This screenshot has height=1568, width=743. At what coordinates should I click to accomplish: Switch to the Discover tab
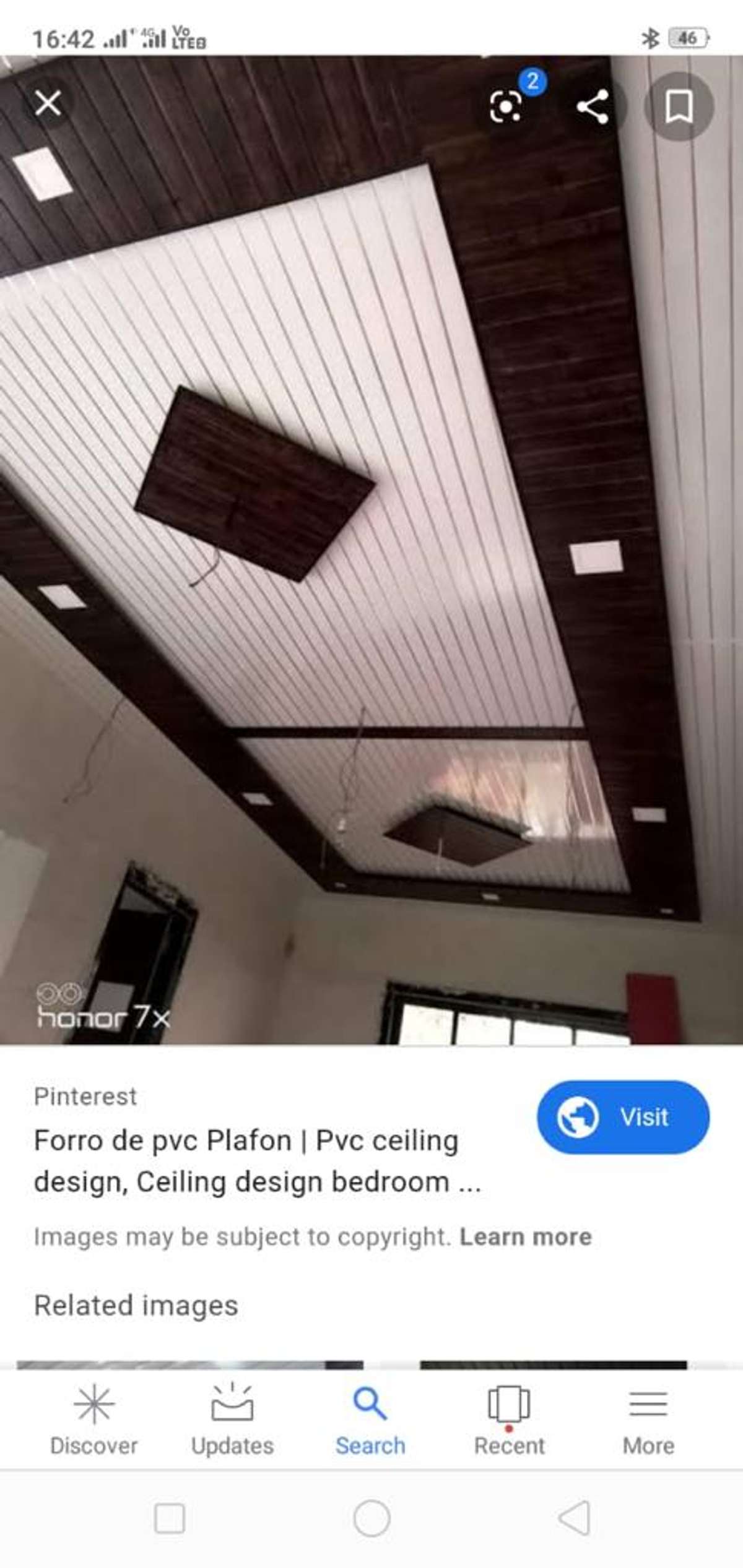(93, 1418)
